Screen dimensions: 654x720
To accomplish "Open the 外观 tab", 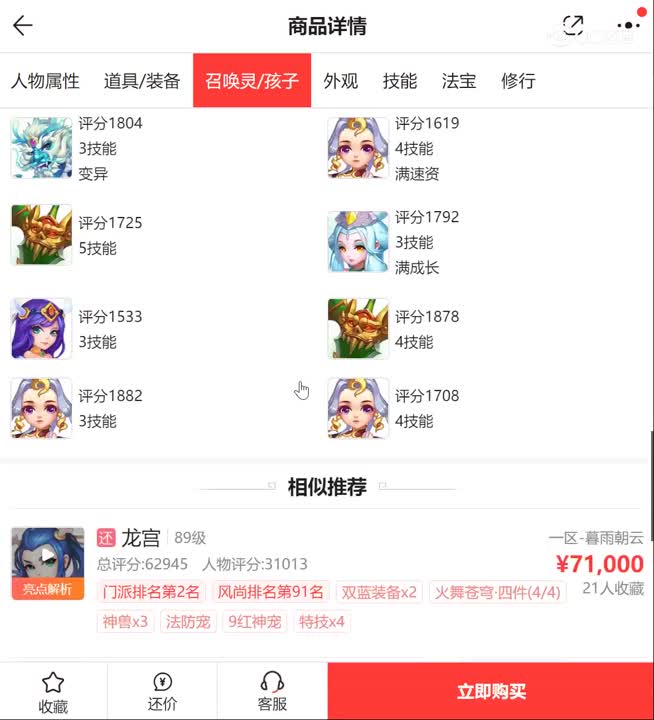I will click(x=341, y=81).
